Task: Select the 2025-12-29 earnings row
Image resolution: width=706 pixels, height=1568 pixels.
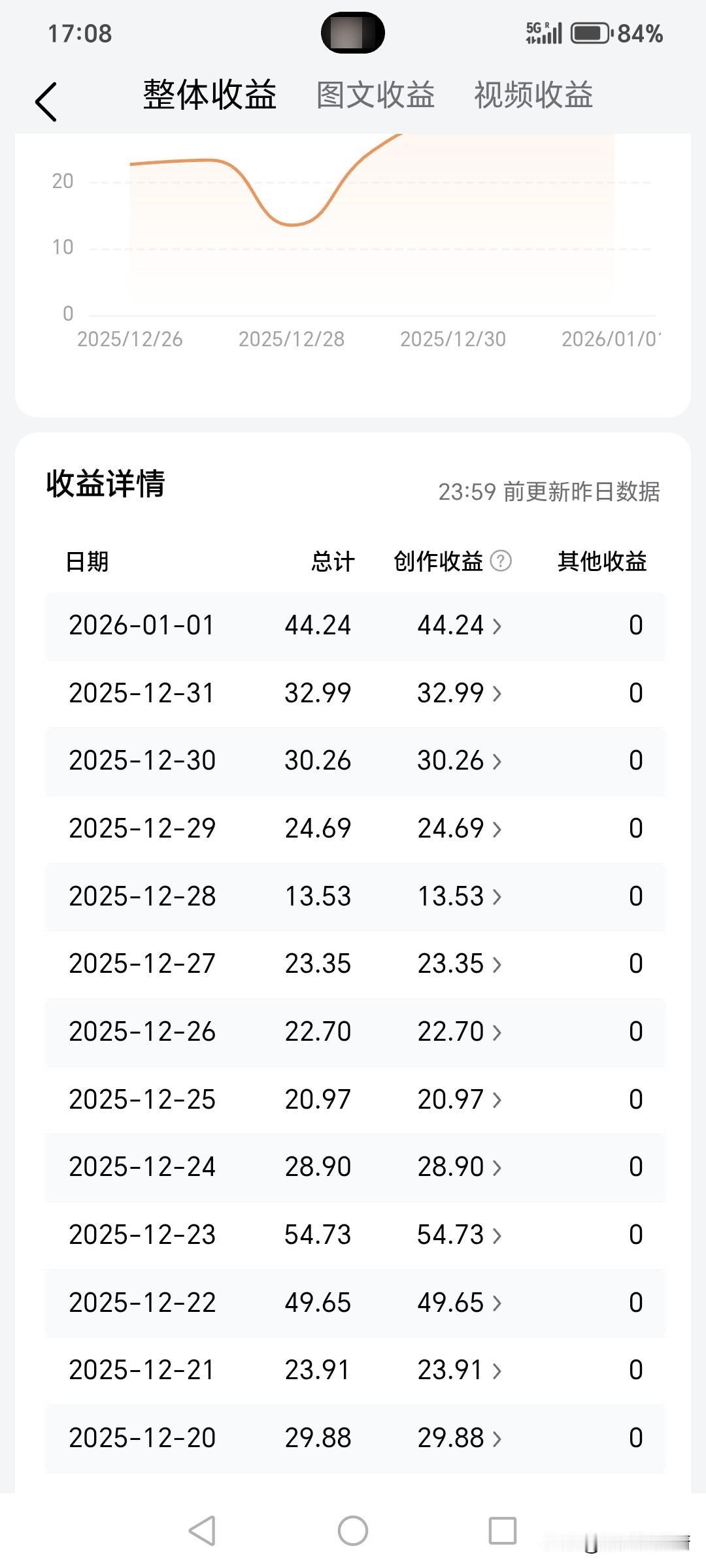Action: click(x=353, y=828)
